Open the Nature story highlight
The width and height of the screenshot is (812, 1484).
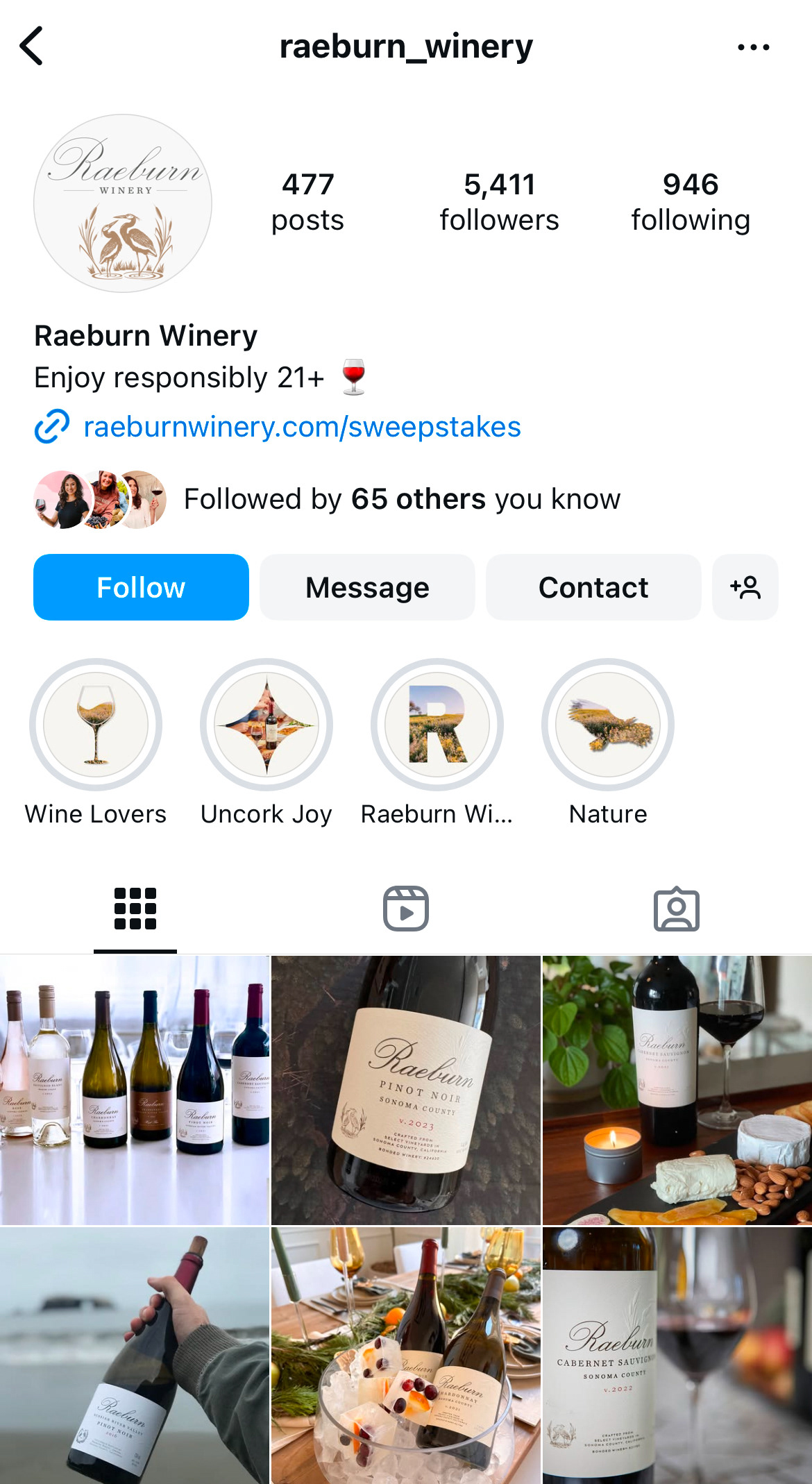[608, 725]
